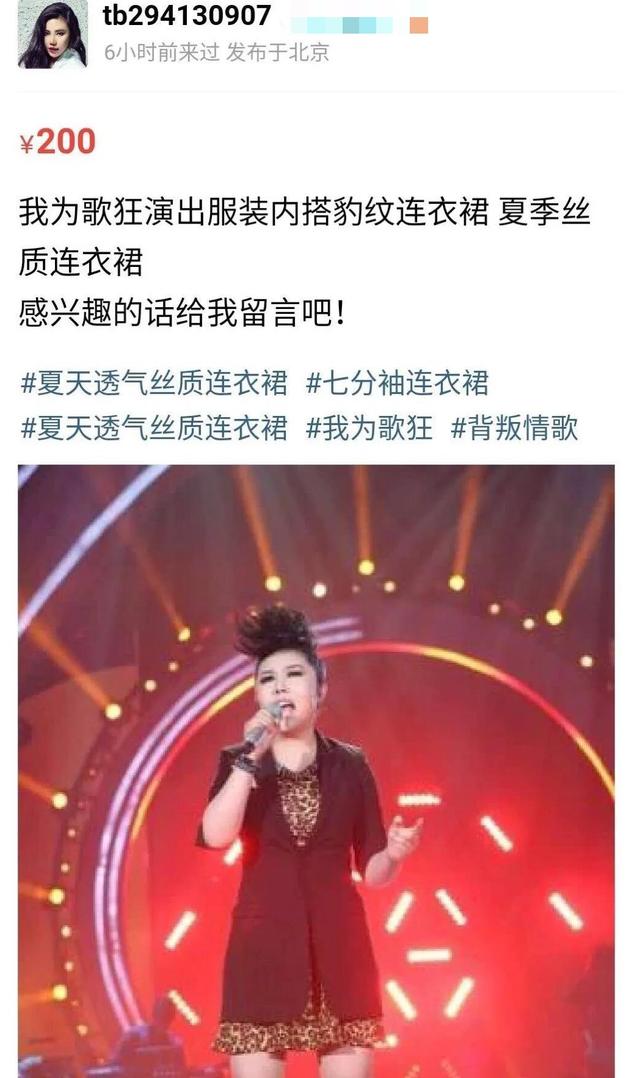
Task: View the listing's stage photo full screen
Action: 316,770
